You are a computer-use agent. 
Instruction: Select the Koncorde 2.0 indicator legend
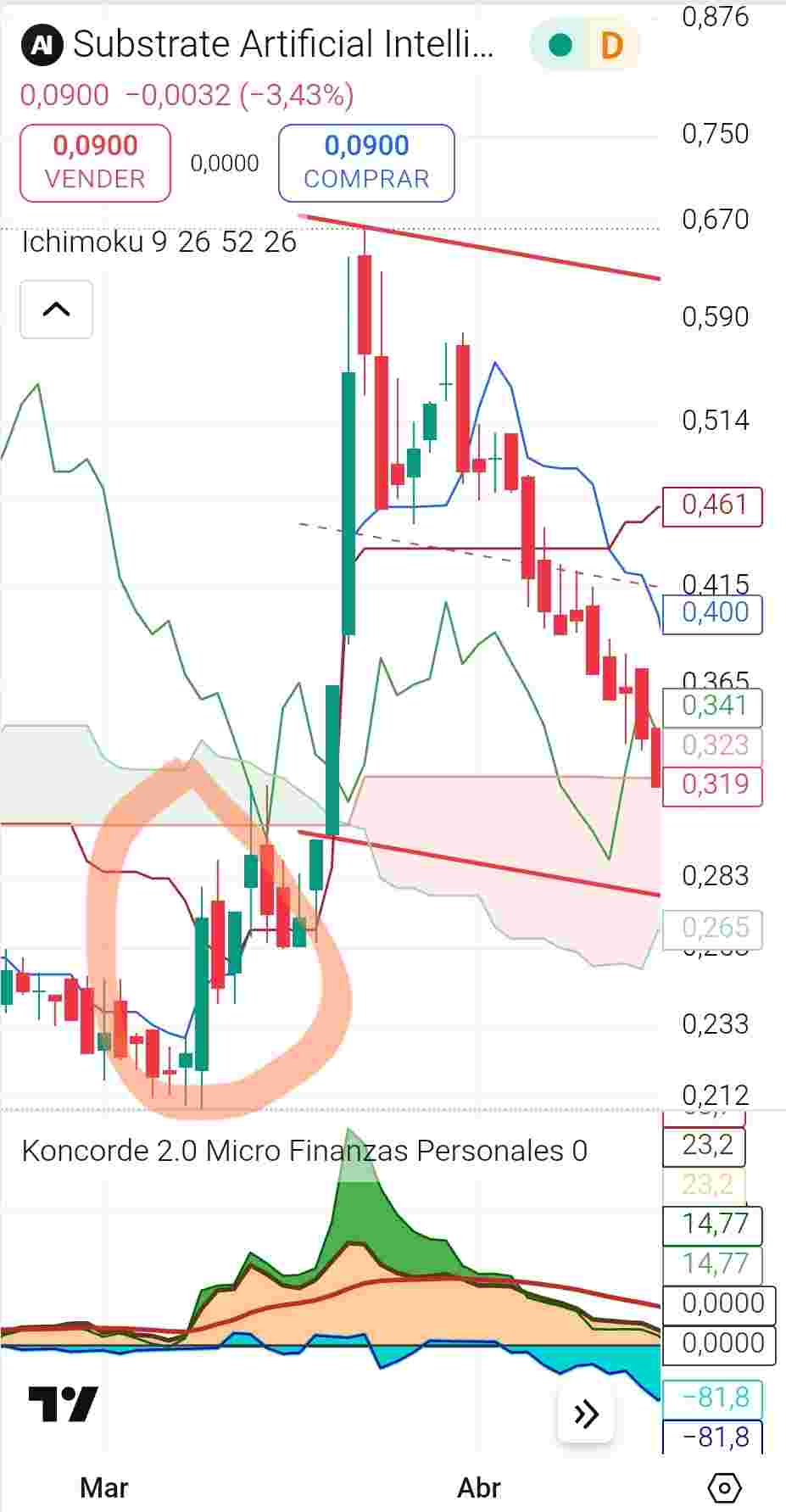pos(304,1151)
